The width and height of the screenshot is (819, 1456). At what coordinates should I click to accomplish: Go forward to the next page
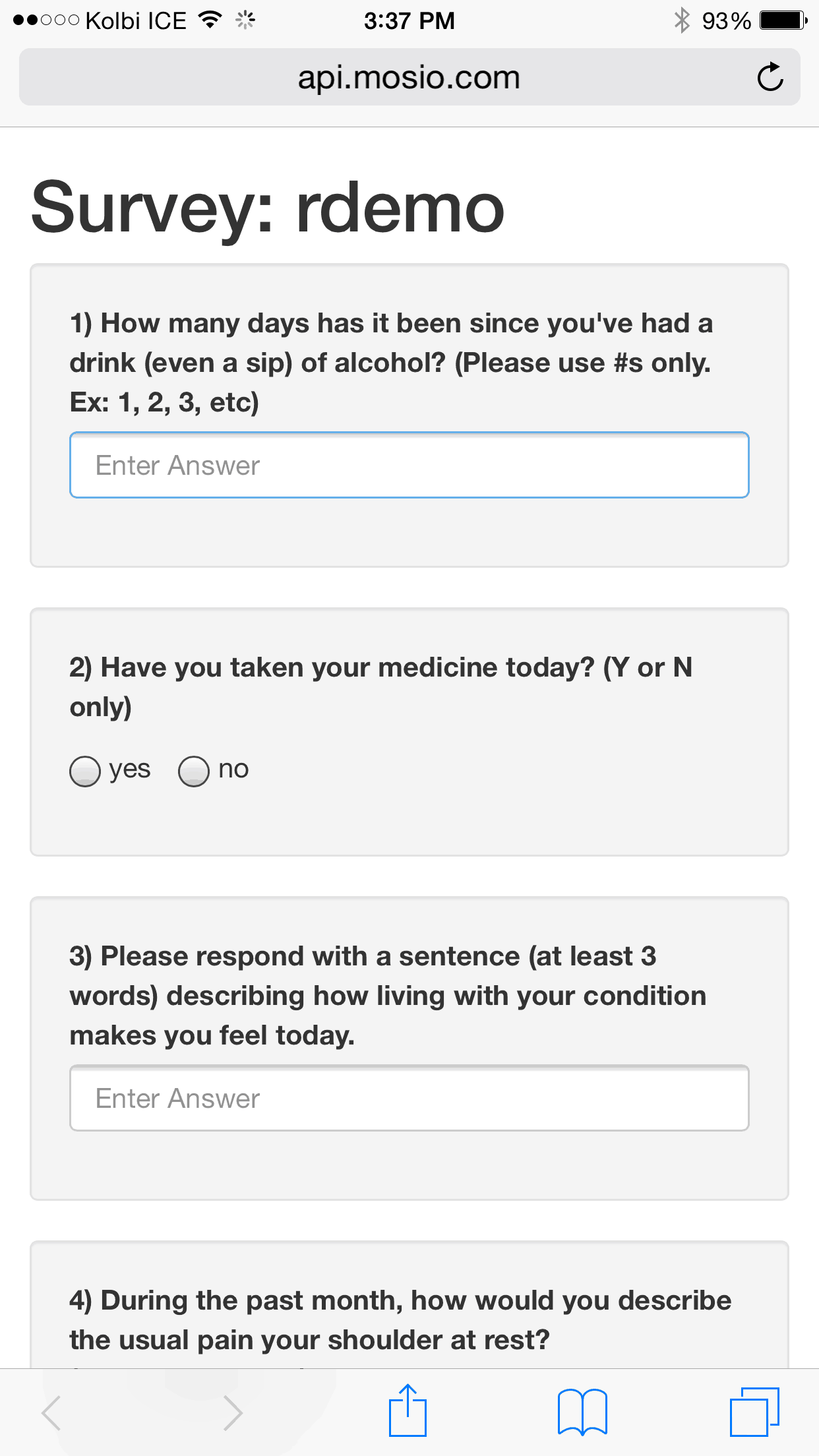point(233,1412)
